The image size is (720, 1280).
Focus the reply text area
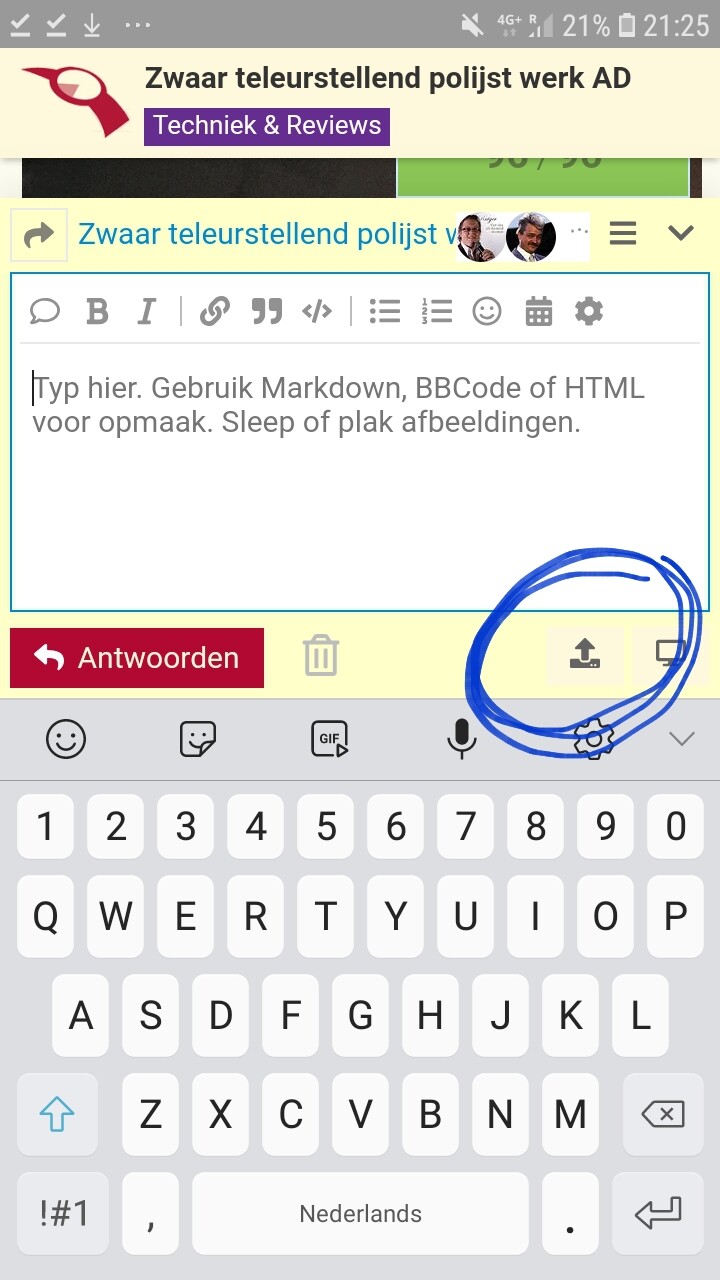[x=360, y=477]
